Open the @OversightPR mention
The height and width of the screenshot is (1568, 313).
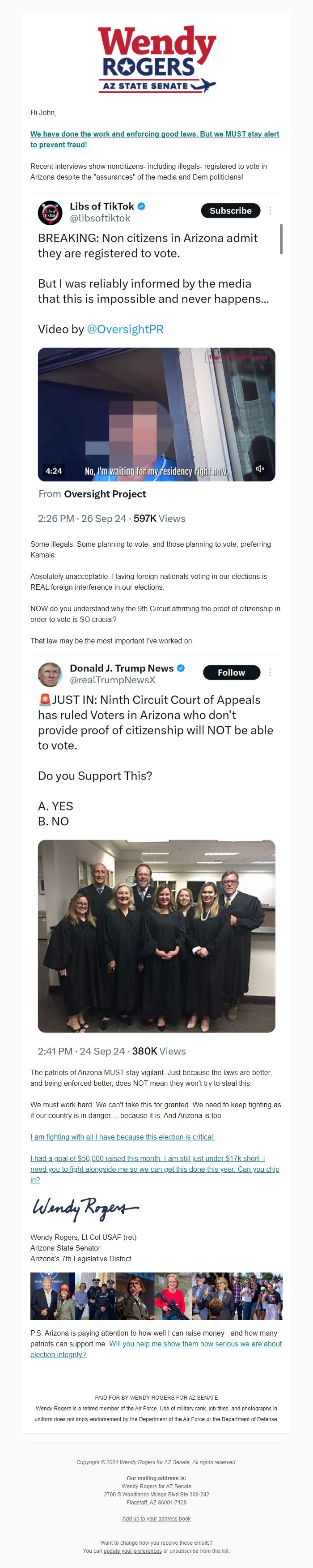(x=125, y=329)
